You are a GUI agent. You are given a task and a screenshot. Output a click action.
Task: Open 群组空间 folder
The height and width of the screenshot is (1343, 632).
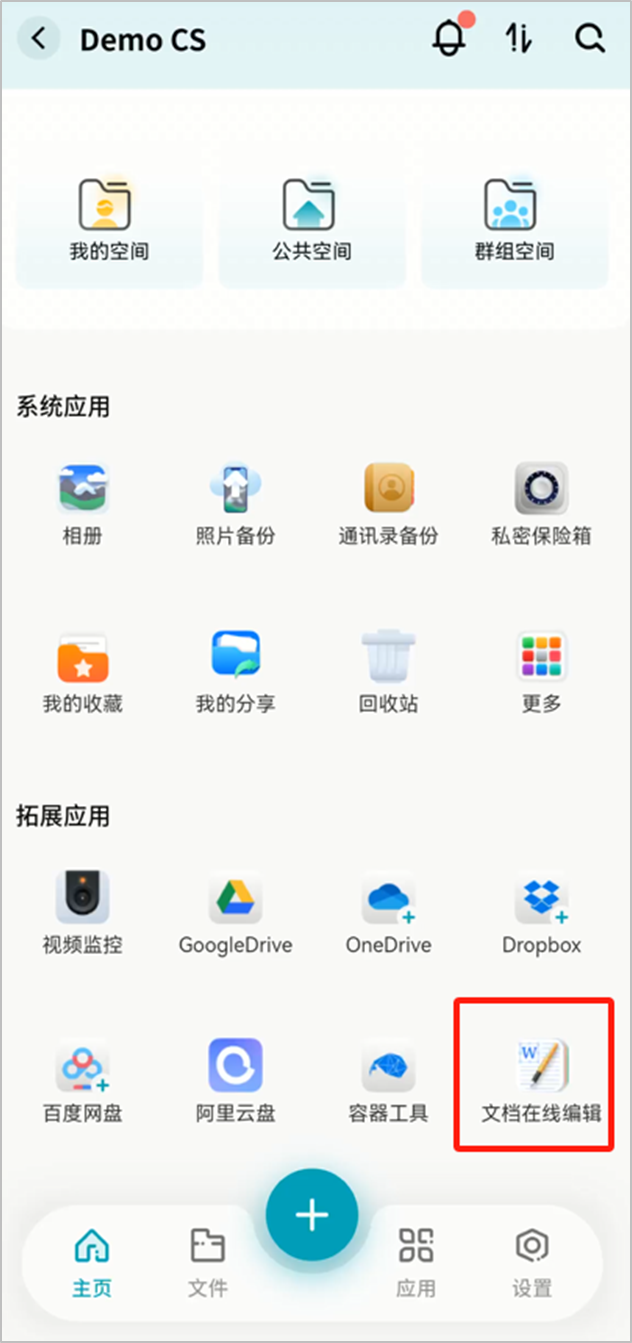click(513, 220)
